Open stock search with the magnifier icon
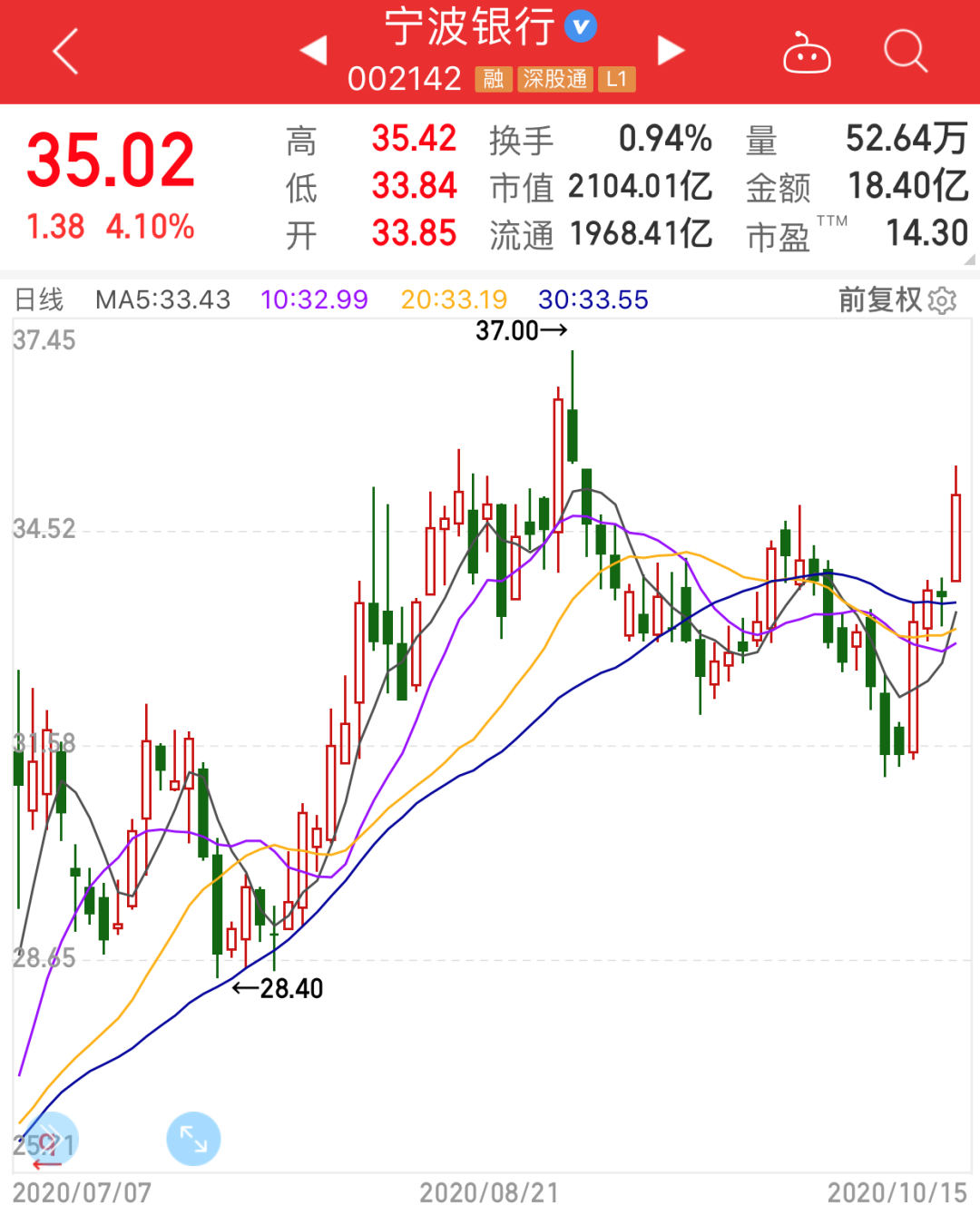The height and width of the screenshot is (1215, 980). (905, 51)
